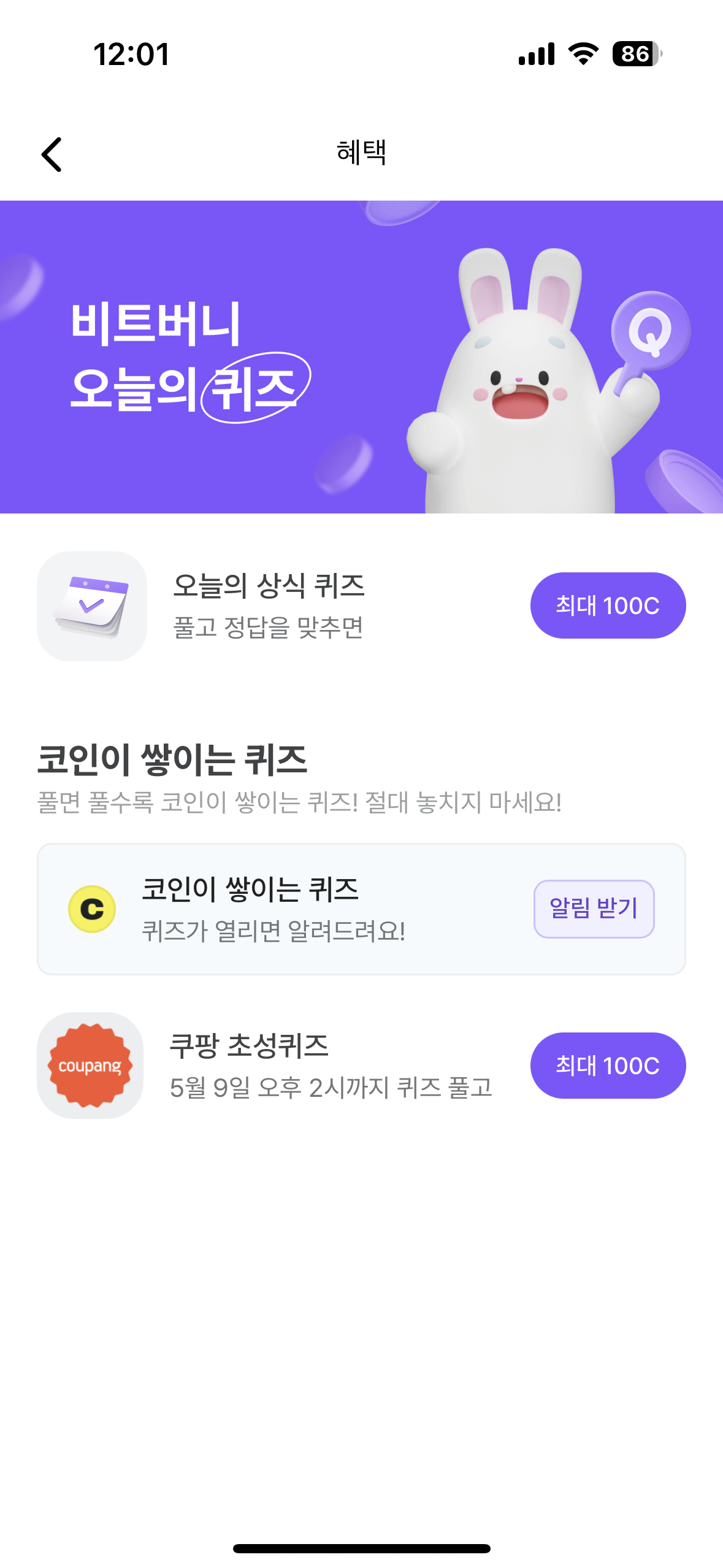Image resolution: width=723 pixels, height=1568 pixels.
Task: Tap the 혜택 title at top
Action: click(361, 153)
